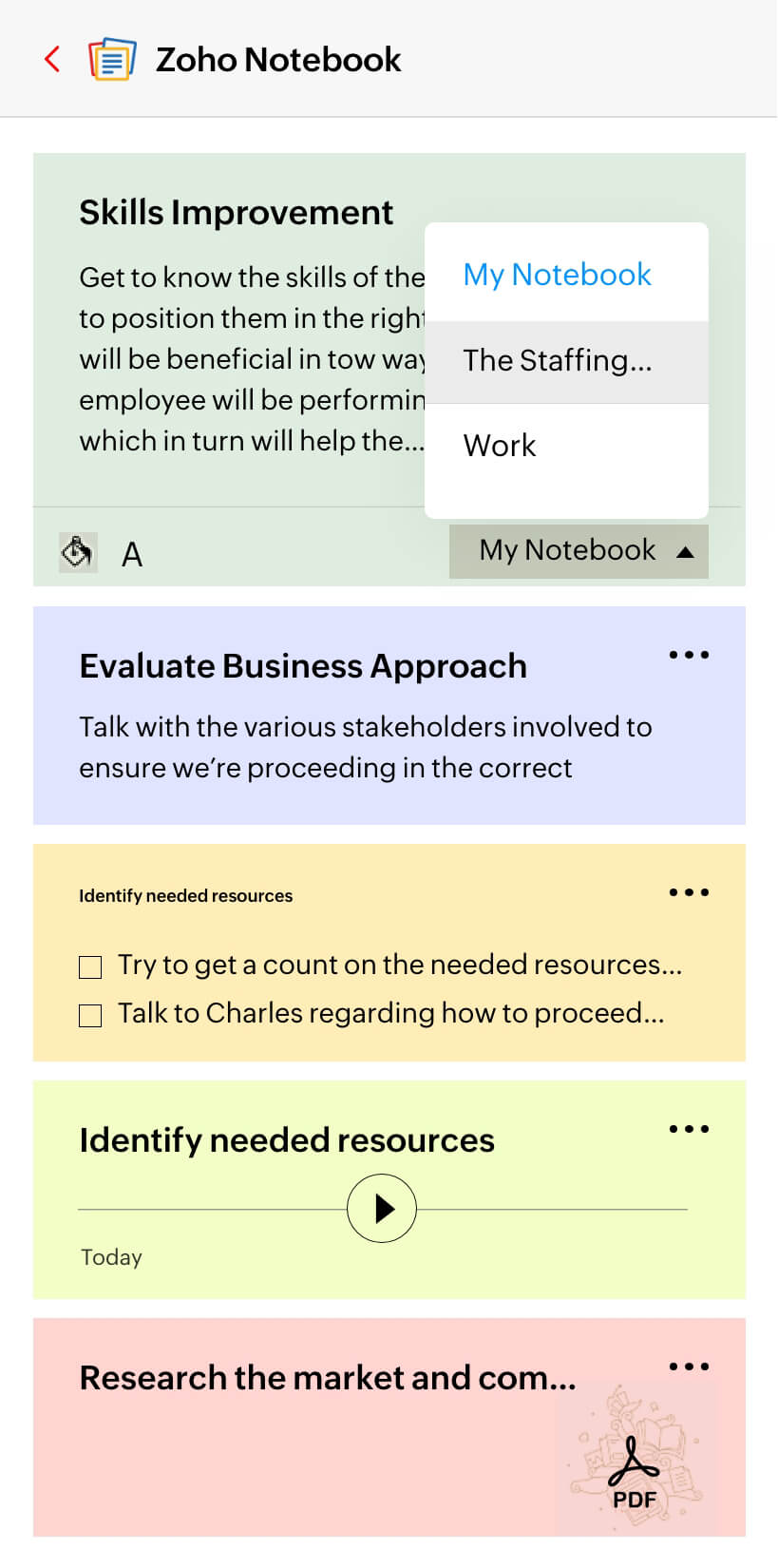Select the "Work" notebook entry
This screenshot has height=1568, width=778.
coord(500,446)
